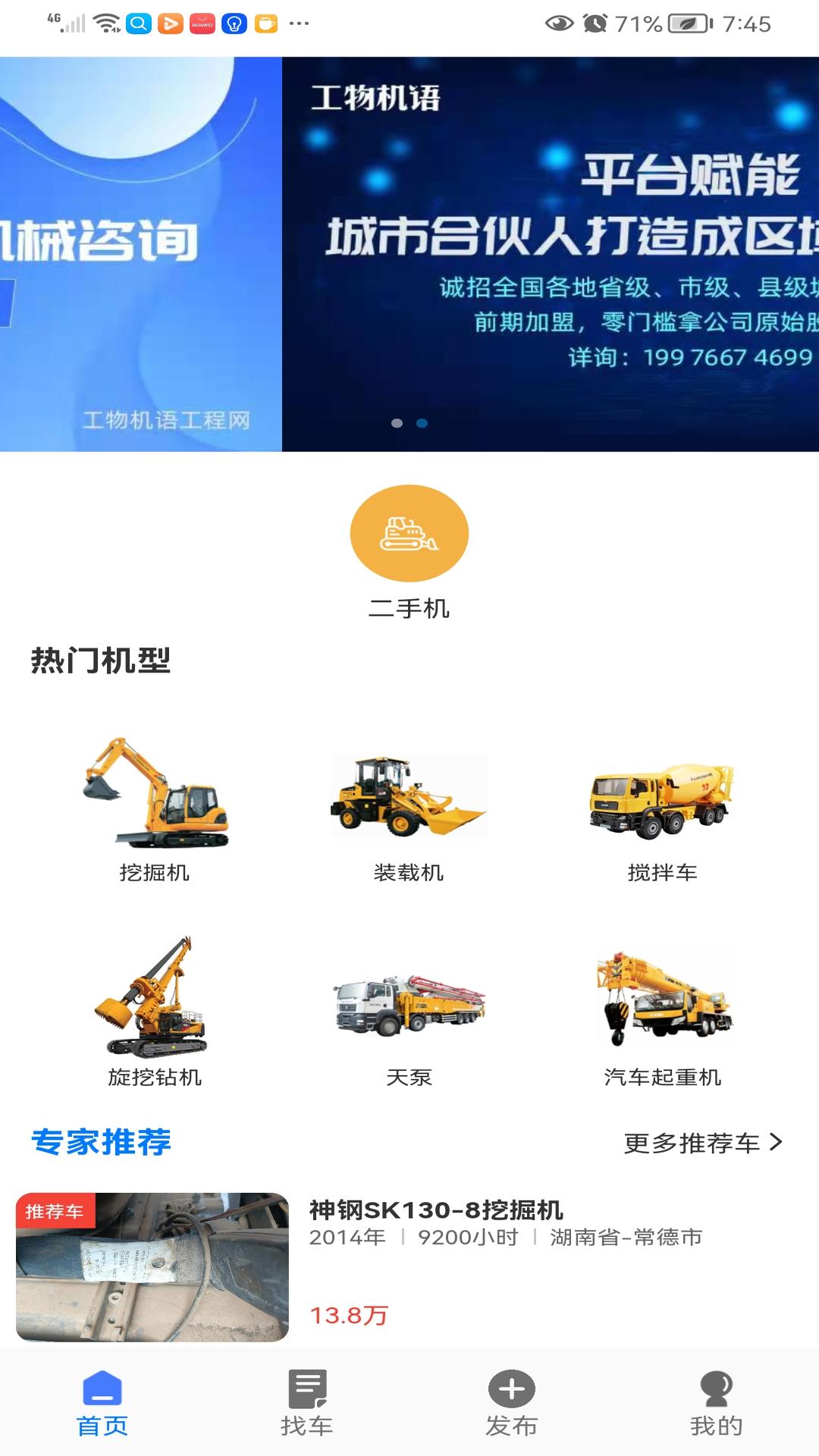
Task: Tap the eye comfort icon in status bar
Action: point(559,23)
